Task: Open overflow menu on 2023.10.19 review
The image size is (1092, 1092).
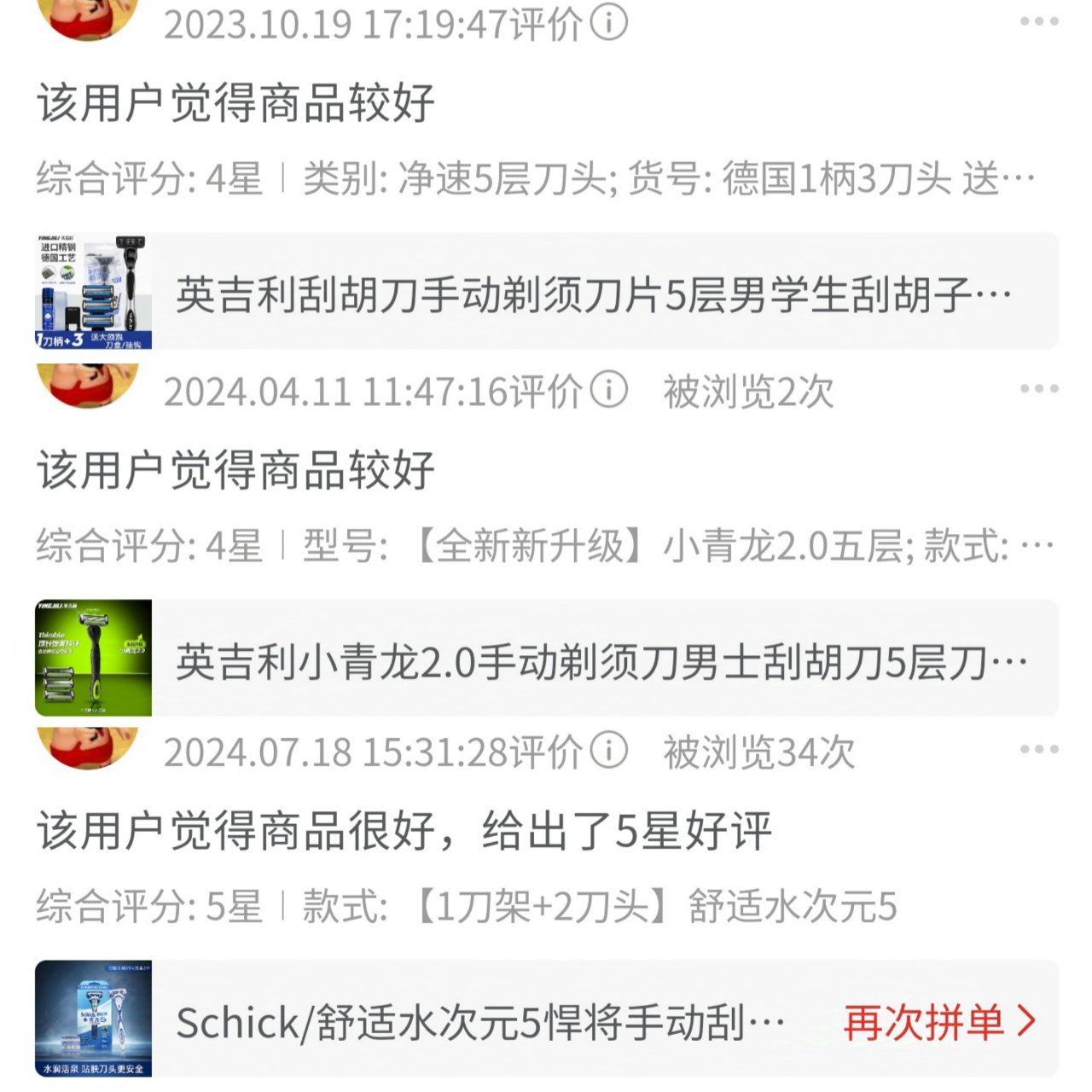Action: tap(1038, 22)
